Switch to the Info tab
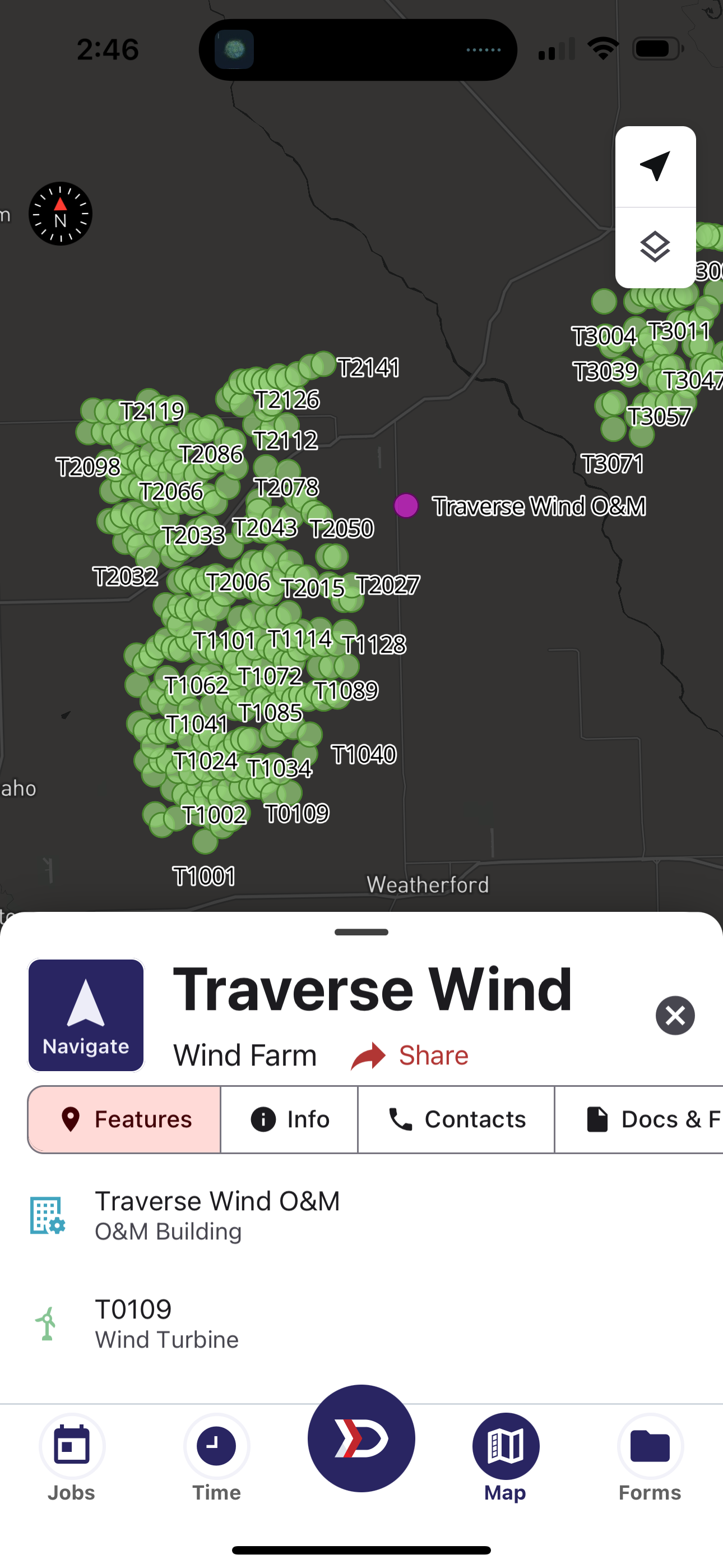 [x=290, y=1119]
